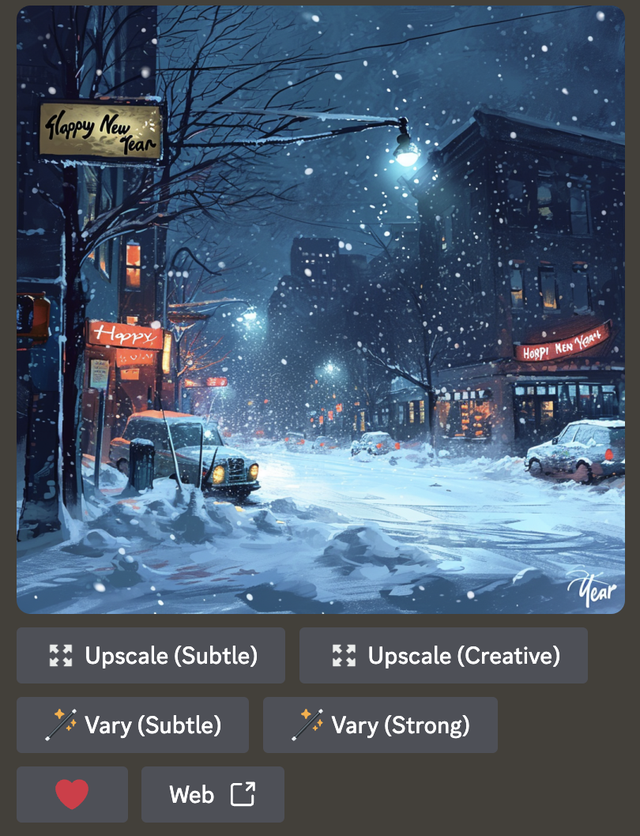Open the image on Web

click(x=213, y=795)
